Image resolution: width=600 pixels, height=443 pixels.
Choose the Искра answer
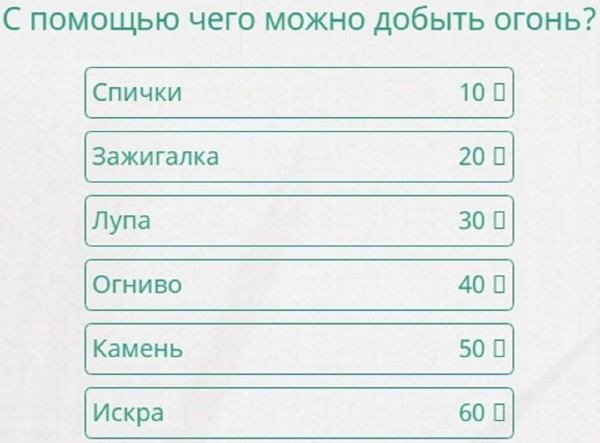pos(299,412)
